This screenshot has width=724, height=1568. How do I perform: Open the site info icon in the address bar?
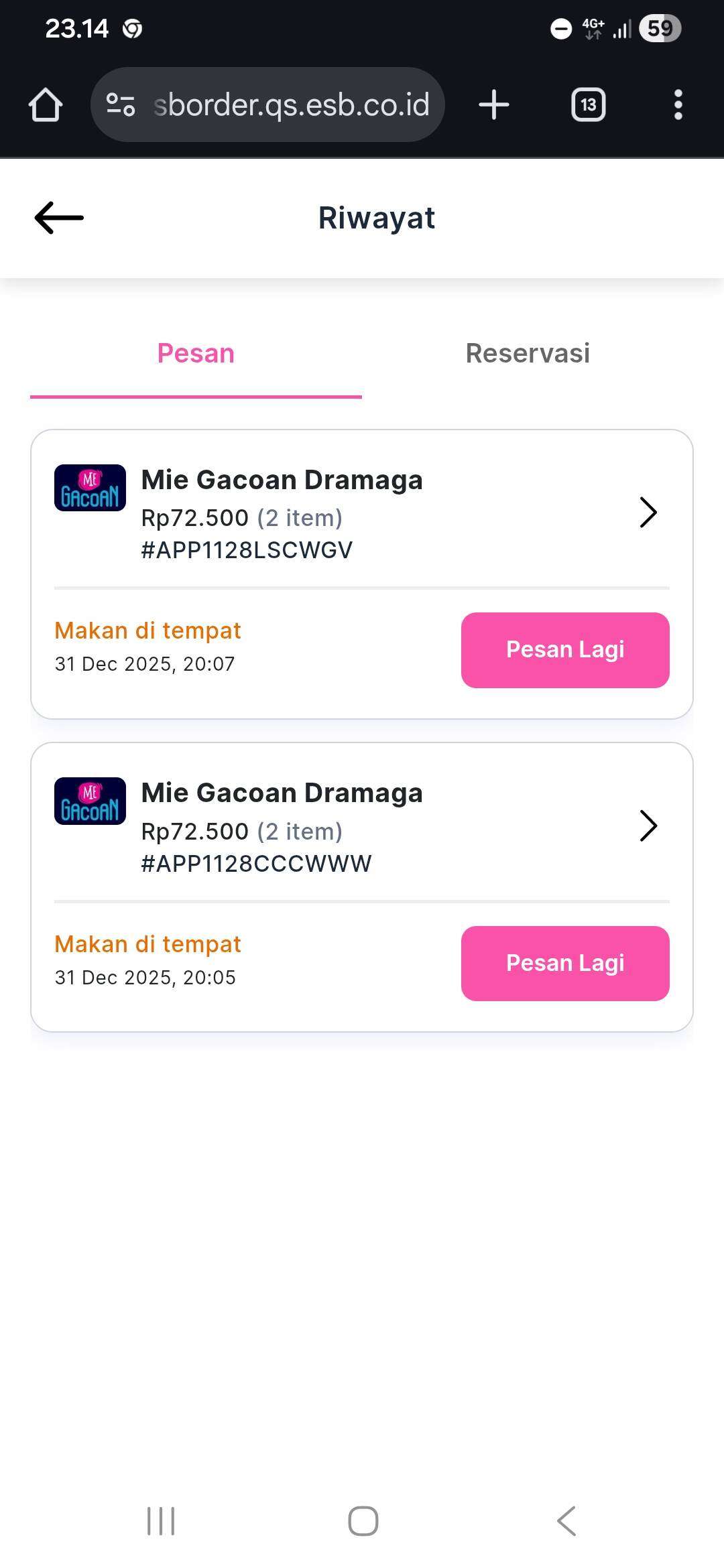[x=121, y=105]
